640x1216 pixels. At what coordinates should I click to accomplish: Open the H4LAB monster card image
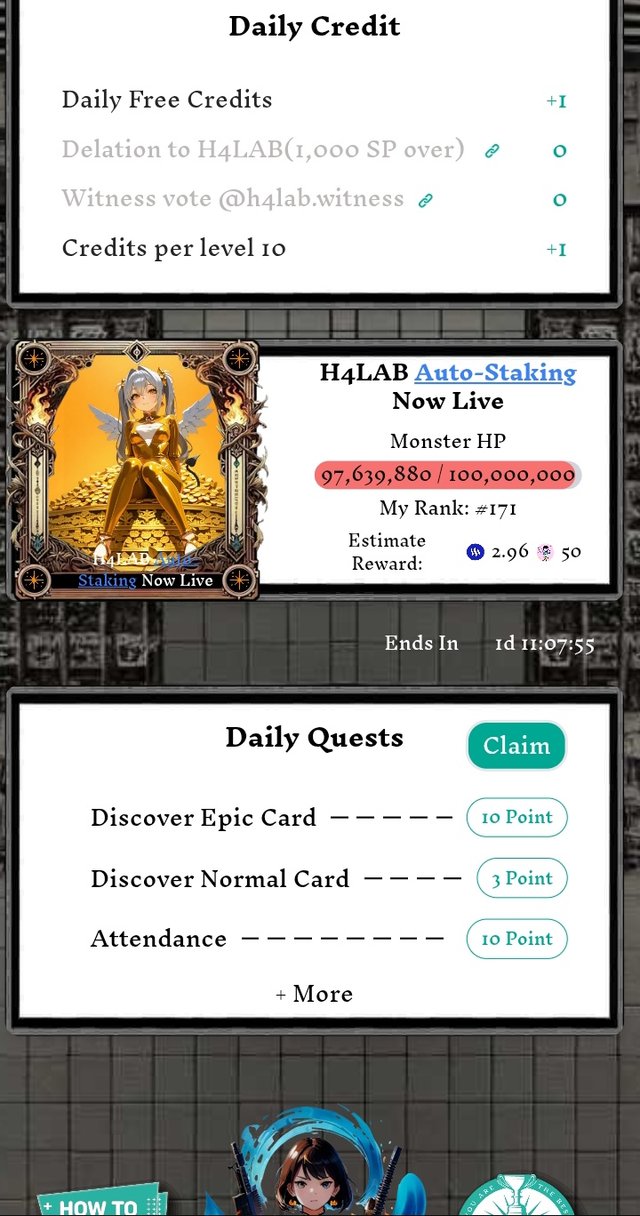click(x=137, y=470)
